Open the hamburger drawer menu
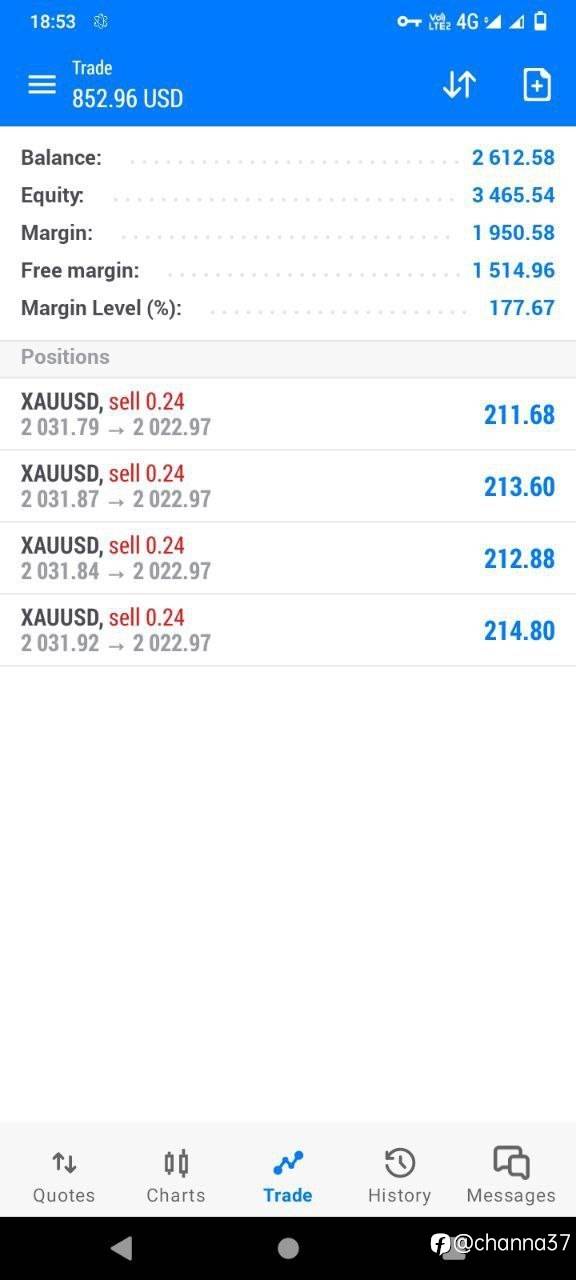 click(x=42, y=85)
